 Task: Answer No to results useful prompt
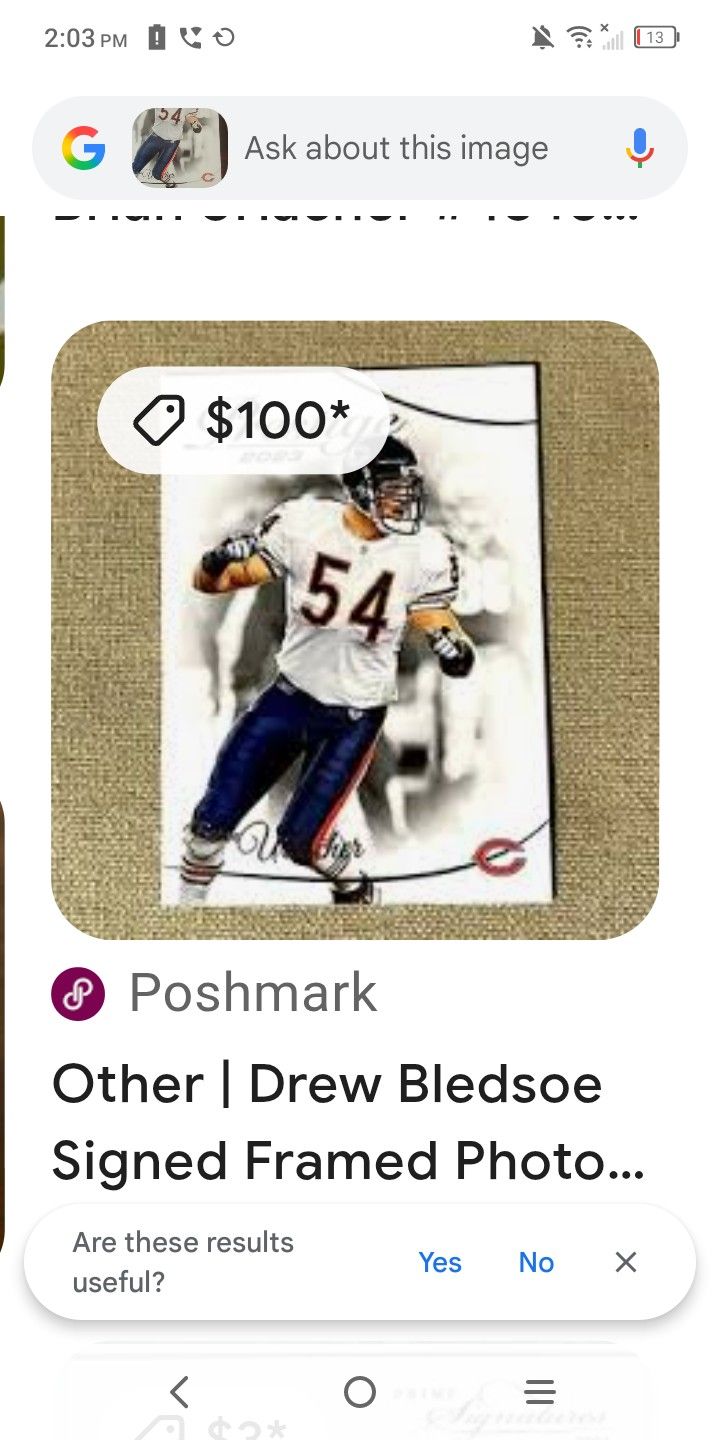(536, 1262)
